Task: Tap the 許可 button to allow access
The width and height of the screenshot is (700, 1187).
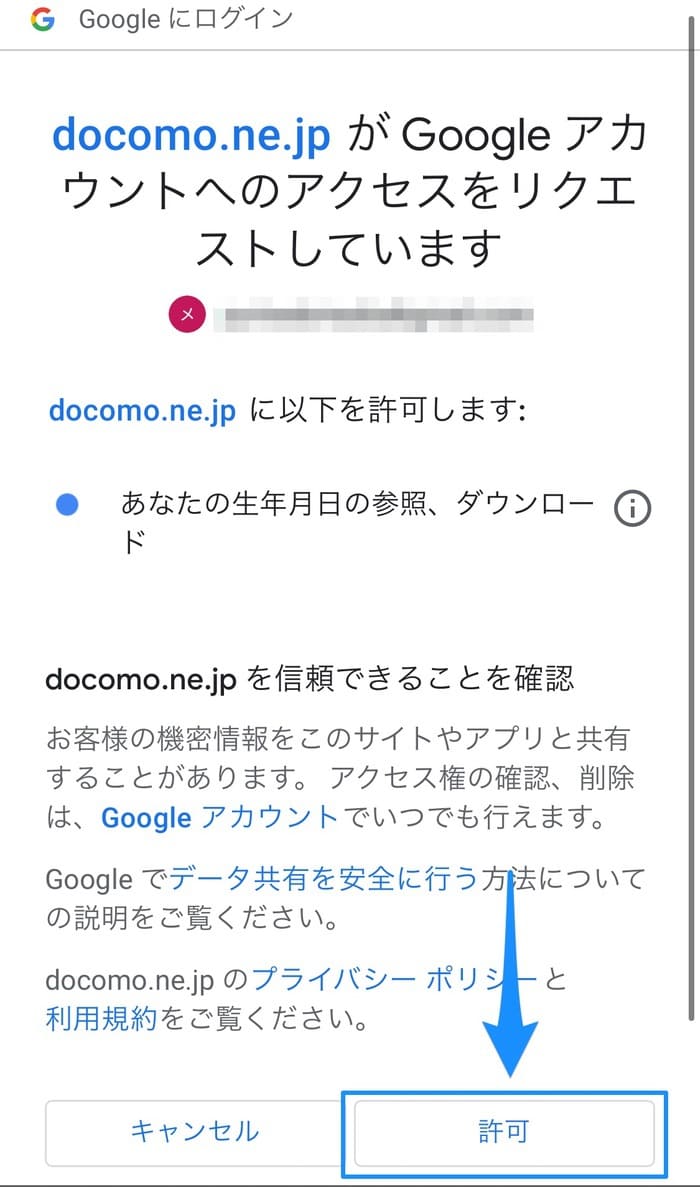Action: point(504,1132)
